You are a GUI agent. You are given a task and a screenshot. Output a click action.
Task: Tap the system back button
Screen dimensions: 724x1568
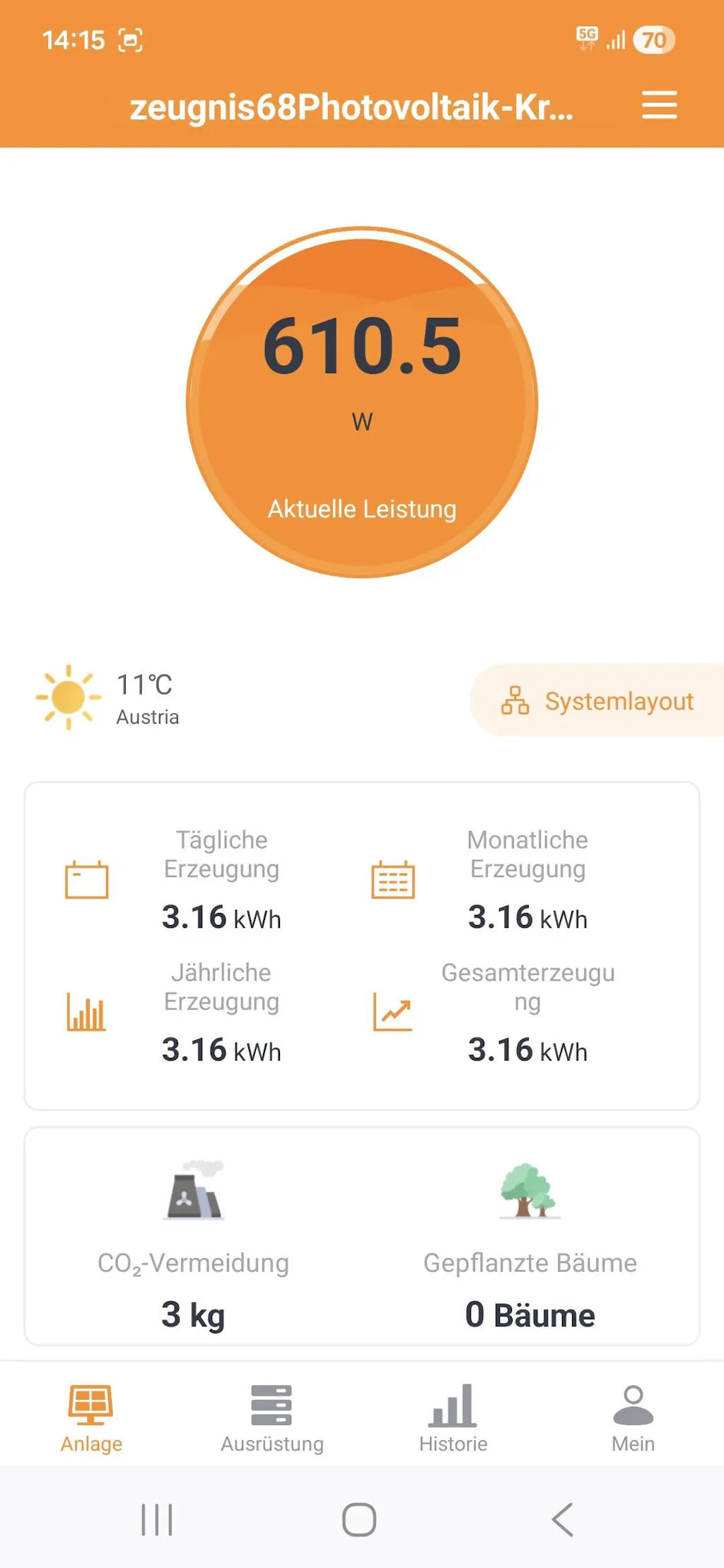(x=562, y=1519)
